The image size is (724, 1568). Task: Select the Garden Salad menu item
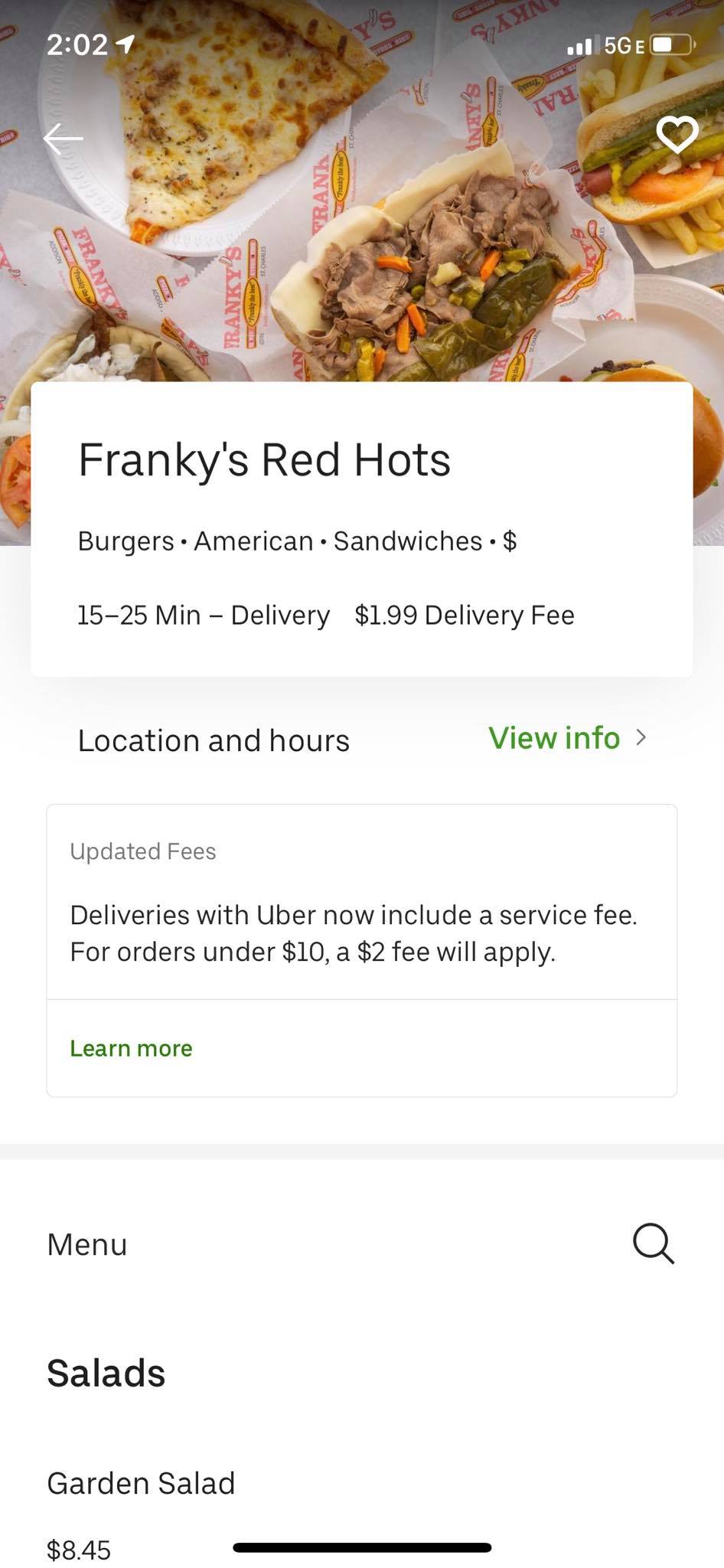point(141,1483)
